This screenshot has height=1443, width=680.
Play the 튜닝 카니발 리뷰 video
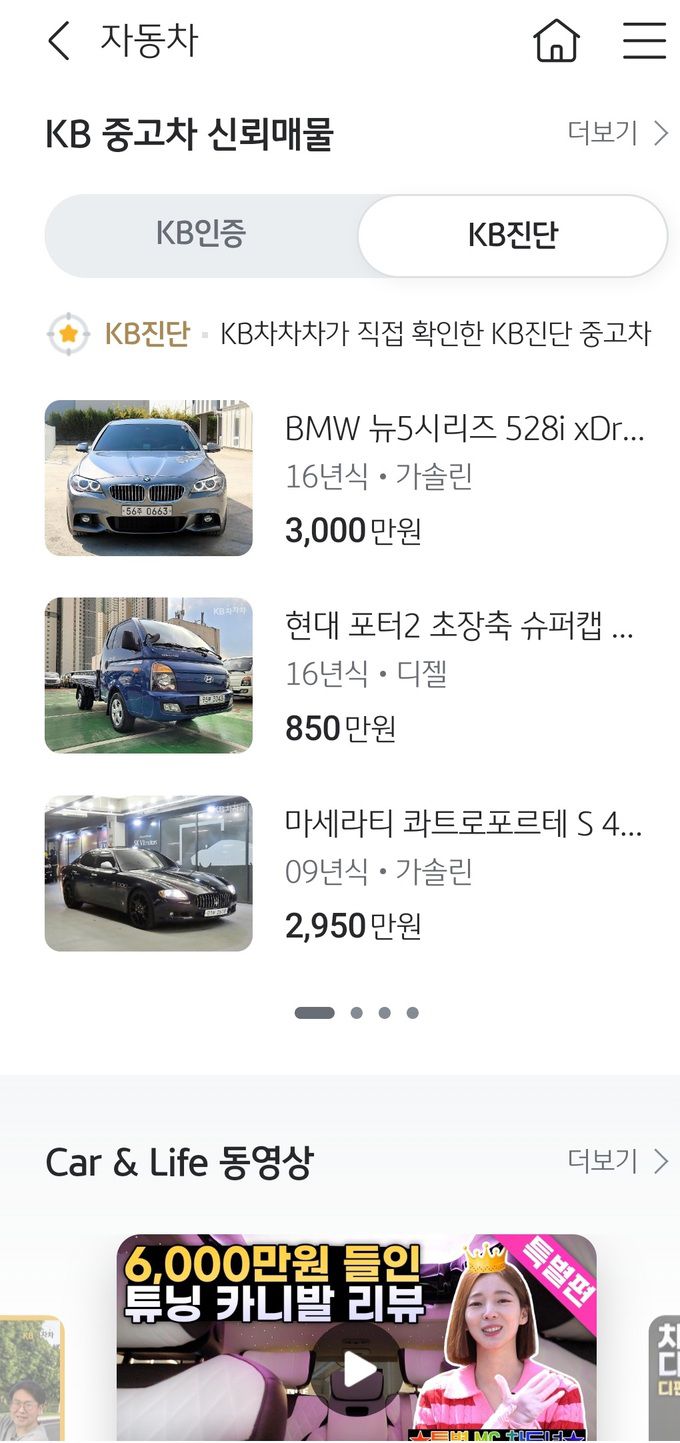pos(357,1370)
